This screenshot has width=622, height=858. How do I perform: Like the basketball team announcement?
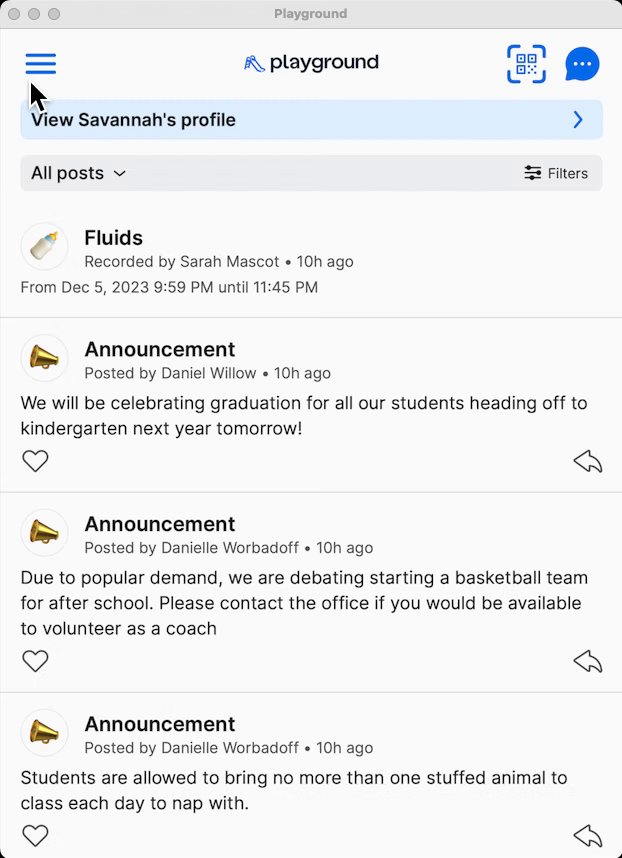point(35,661)
